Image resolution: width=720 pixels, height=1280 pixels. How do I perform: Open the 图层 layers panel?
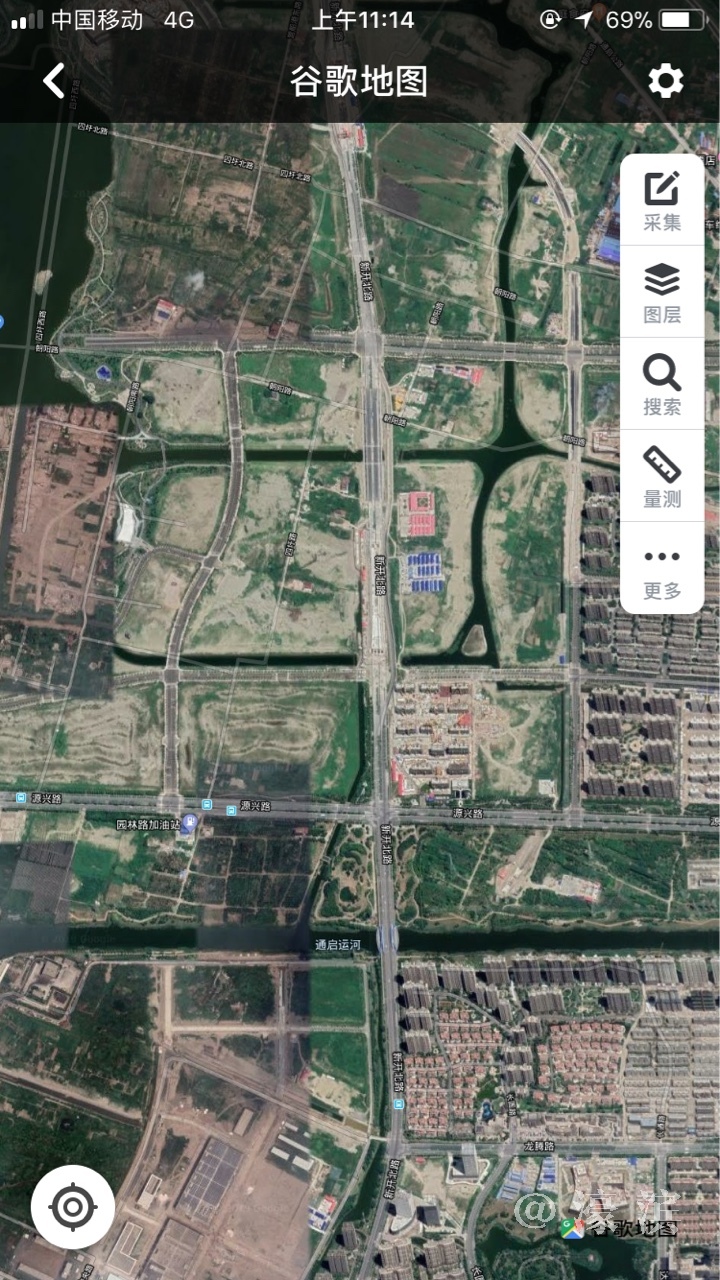(x=662, y=292)
